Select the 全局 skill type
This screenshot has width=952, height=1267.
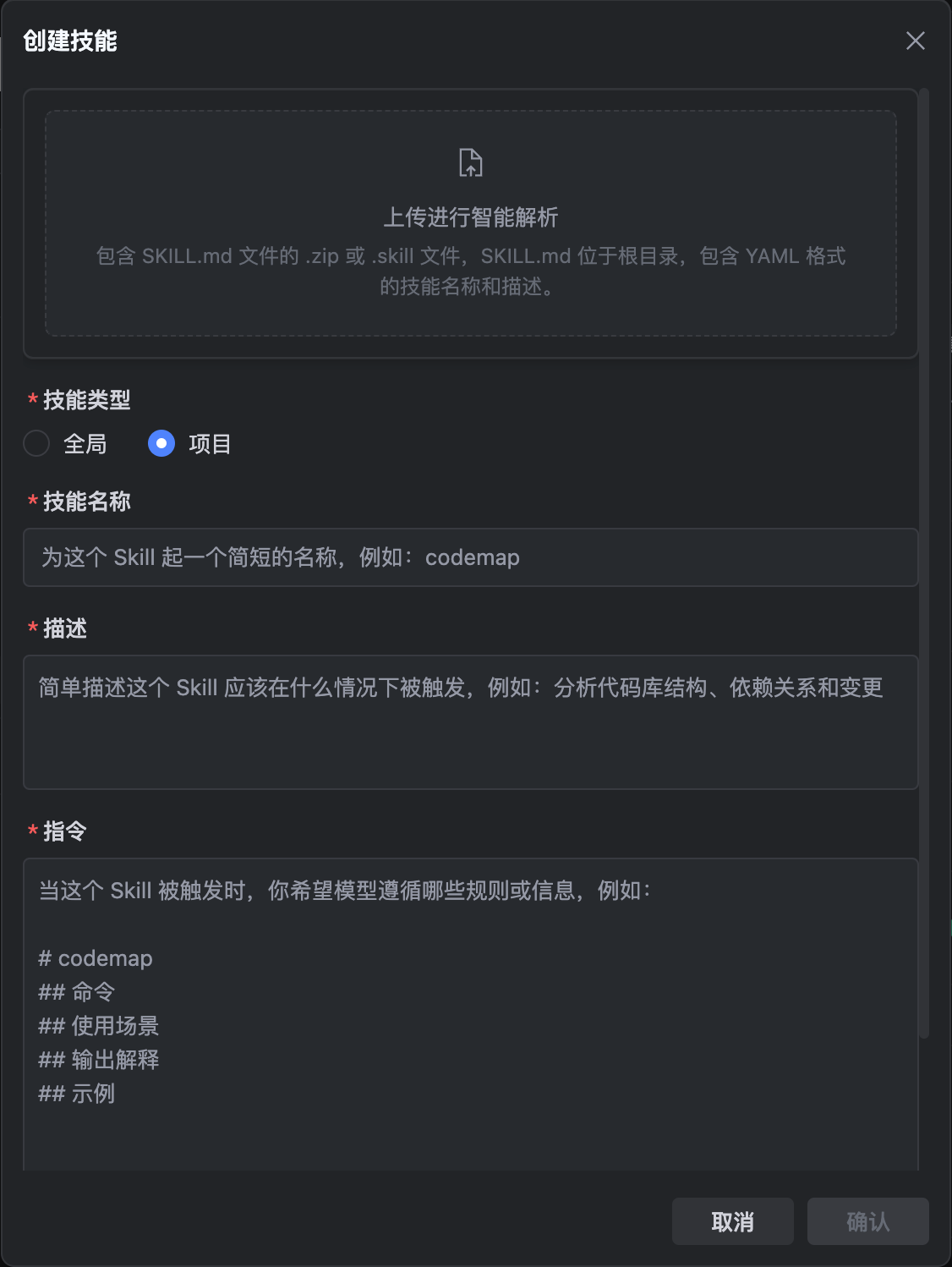pos(36,443)
